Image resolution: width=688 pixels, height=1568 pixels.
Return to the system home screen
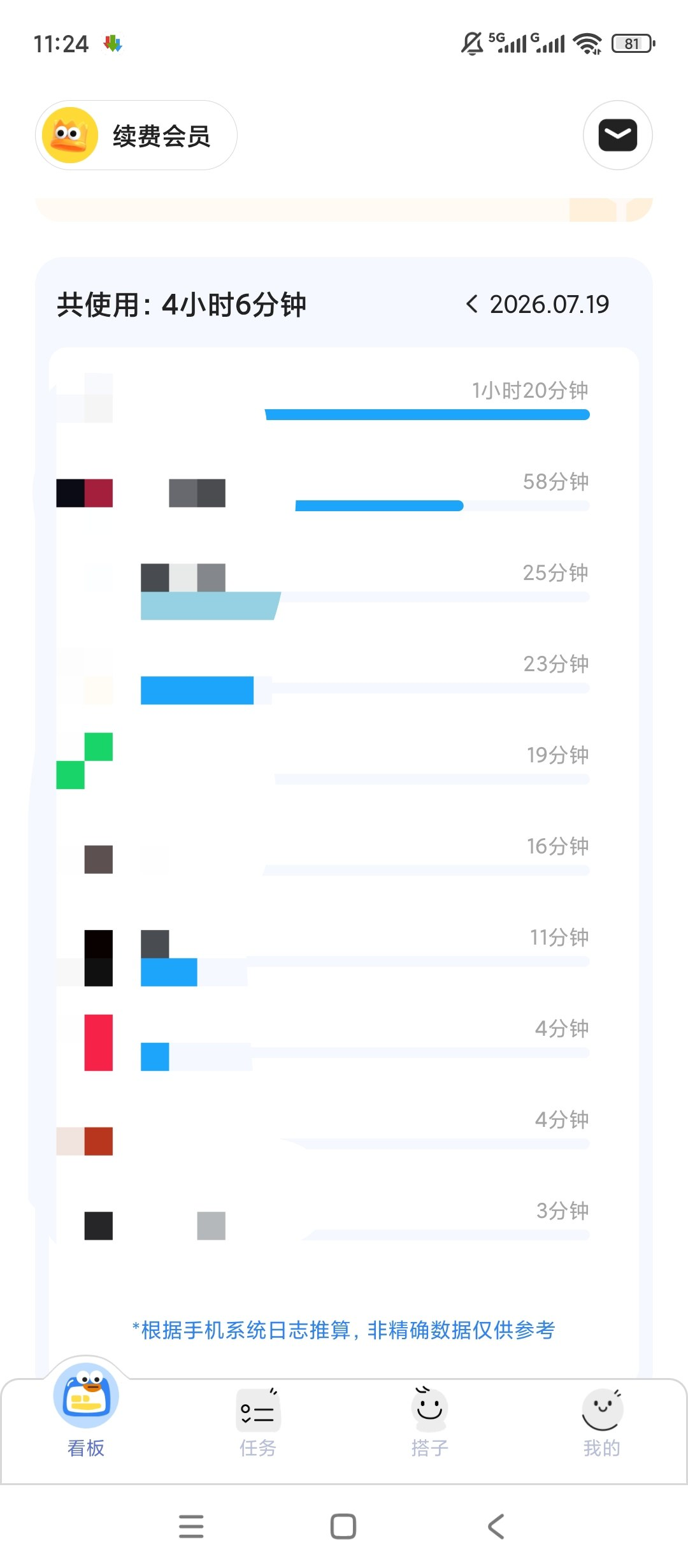coord(343,1527)
